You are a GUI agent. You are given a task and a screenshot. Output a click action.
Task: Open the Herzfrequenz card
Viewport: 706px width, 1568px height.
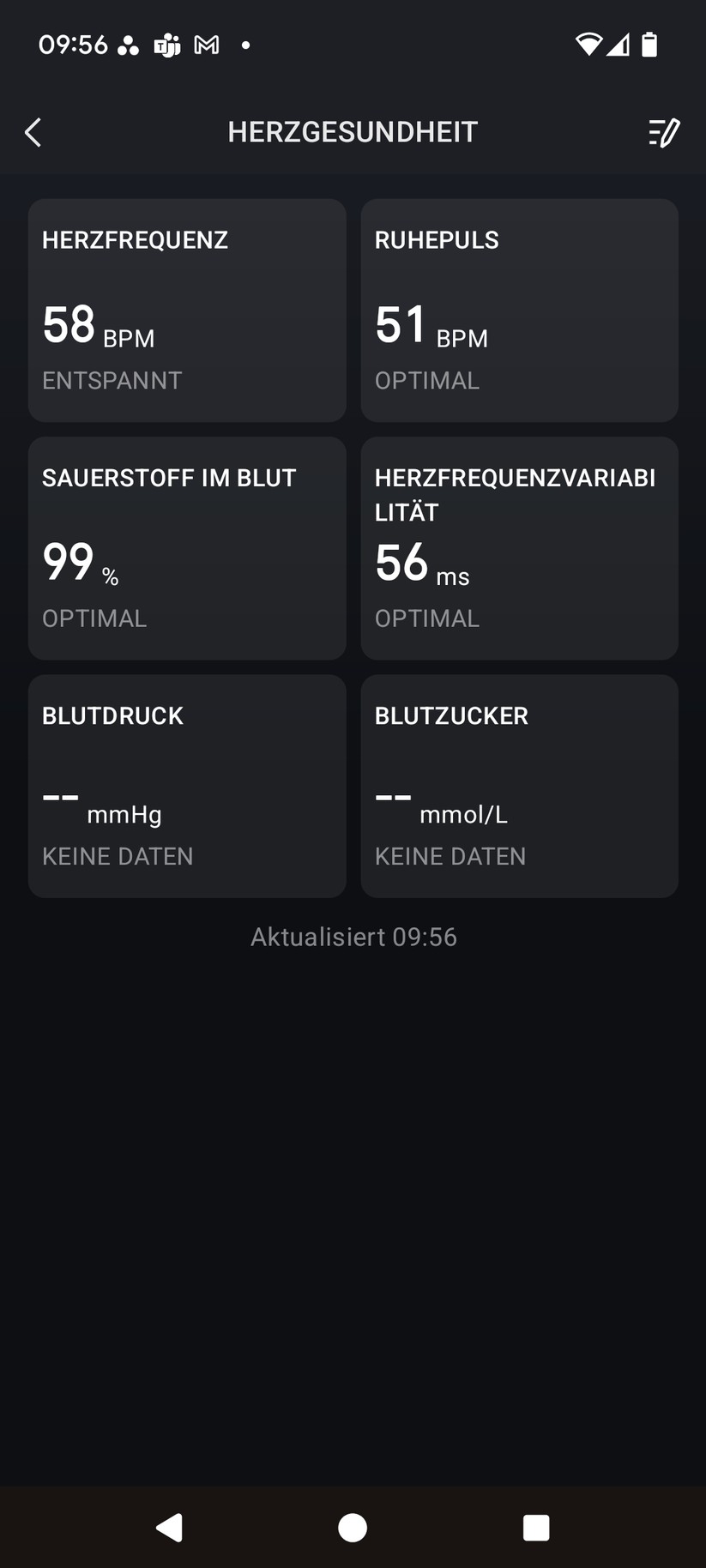click(187, 311)
